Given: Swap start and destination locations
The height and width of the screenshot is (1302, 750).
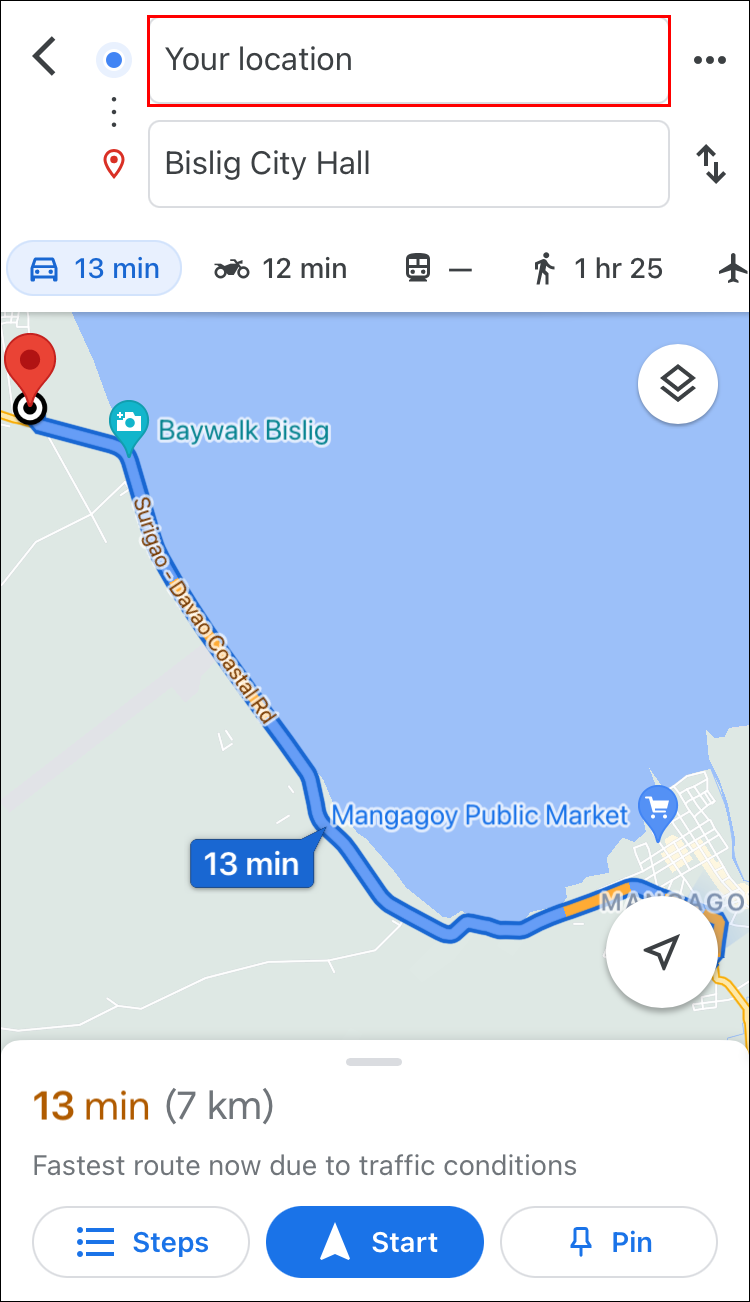Looking at the screenshot, I should click(x=710, y=164).
